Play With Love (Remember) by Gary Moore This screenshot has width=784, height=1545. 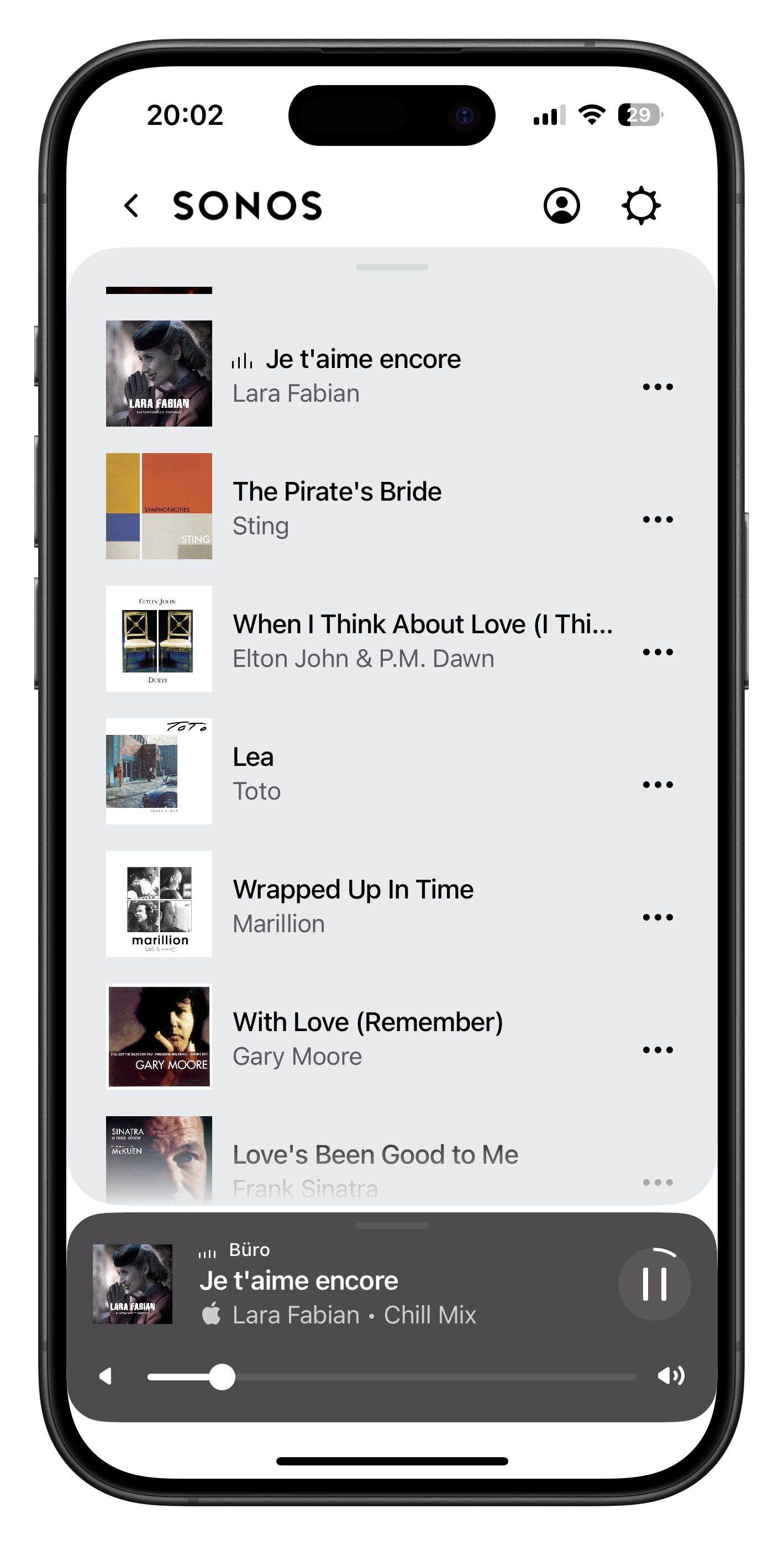[367, 1037]
